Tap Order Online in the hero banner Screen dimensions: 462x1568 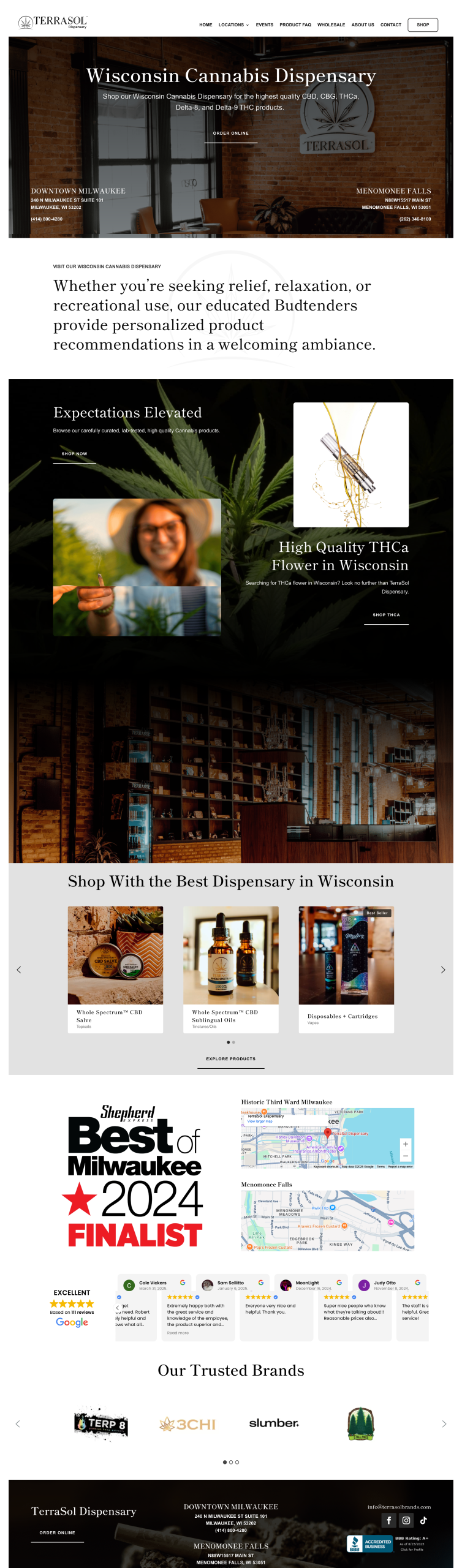[x=231, y=134]
